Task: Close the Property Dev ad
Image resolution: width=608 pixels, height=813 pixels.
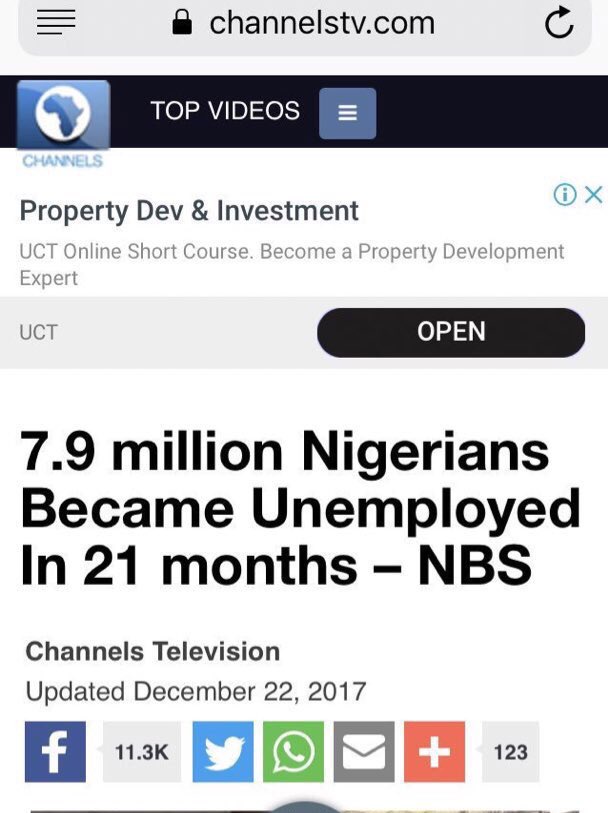Action: click(x=594, y=194)
